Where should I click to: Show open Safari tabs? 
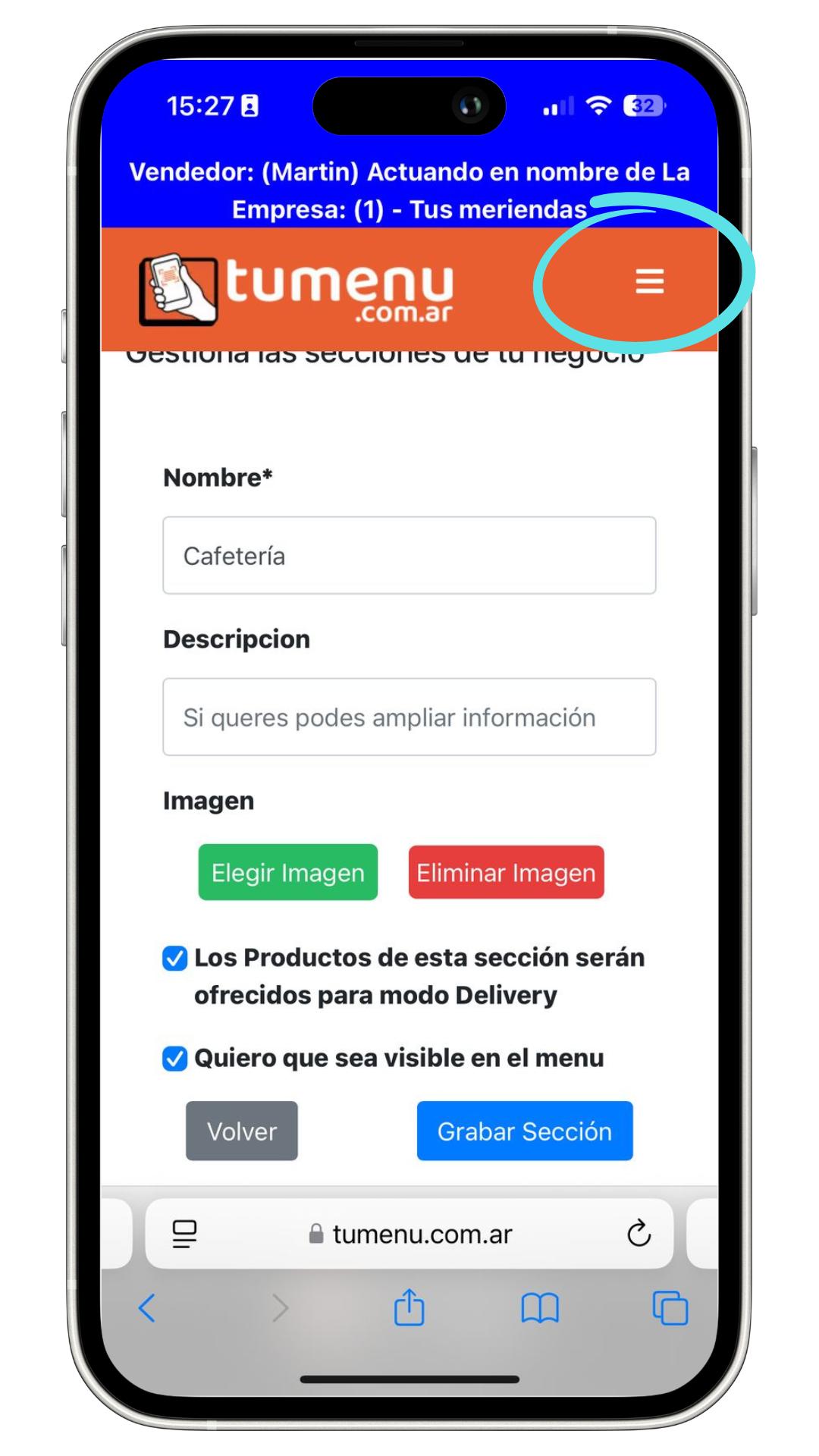(670, 1308)
